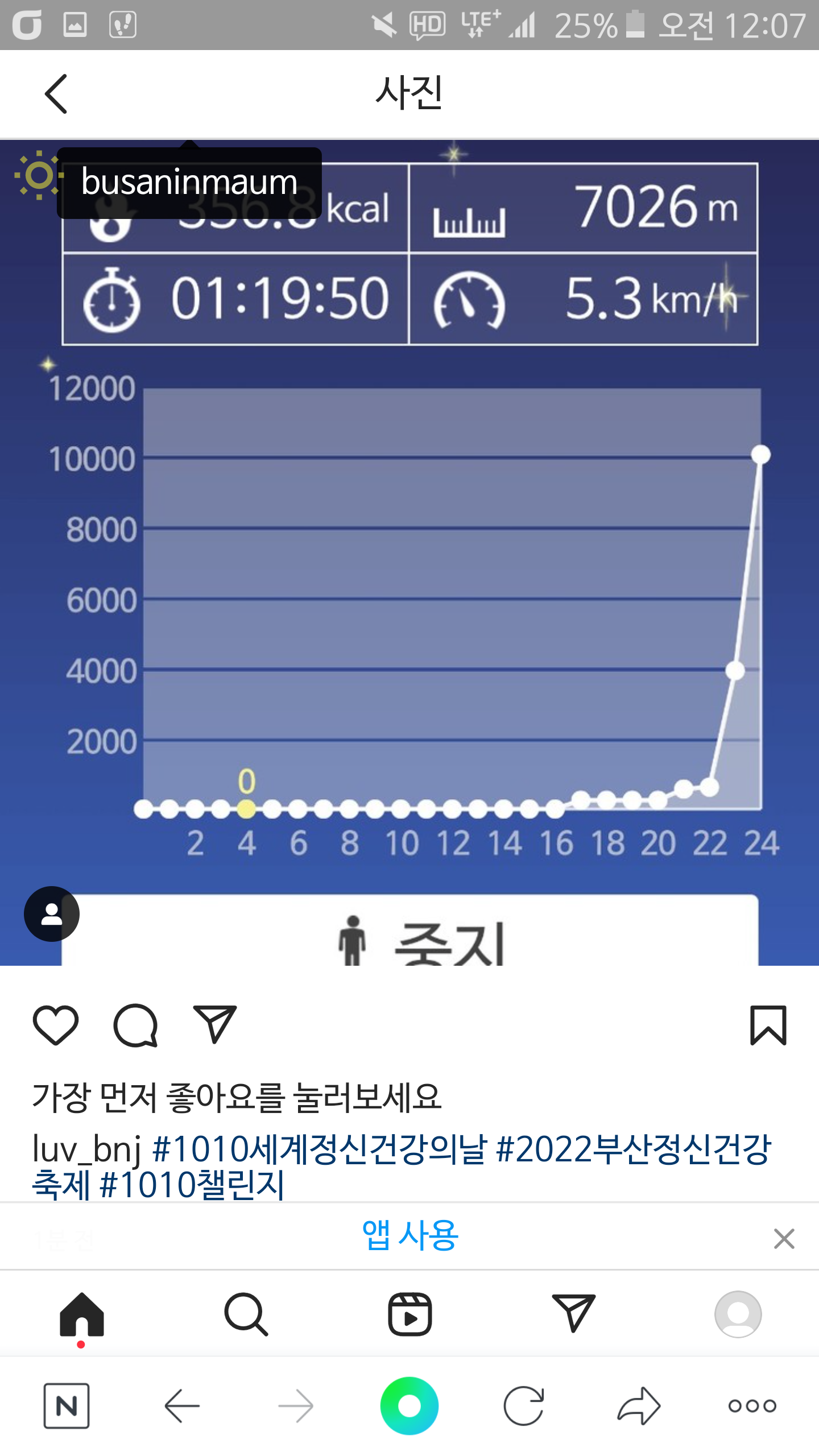Open the luv_bnj profile
The width and height of the screenshot is (819, 1456).
[86, 1148]
